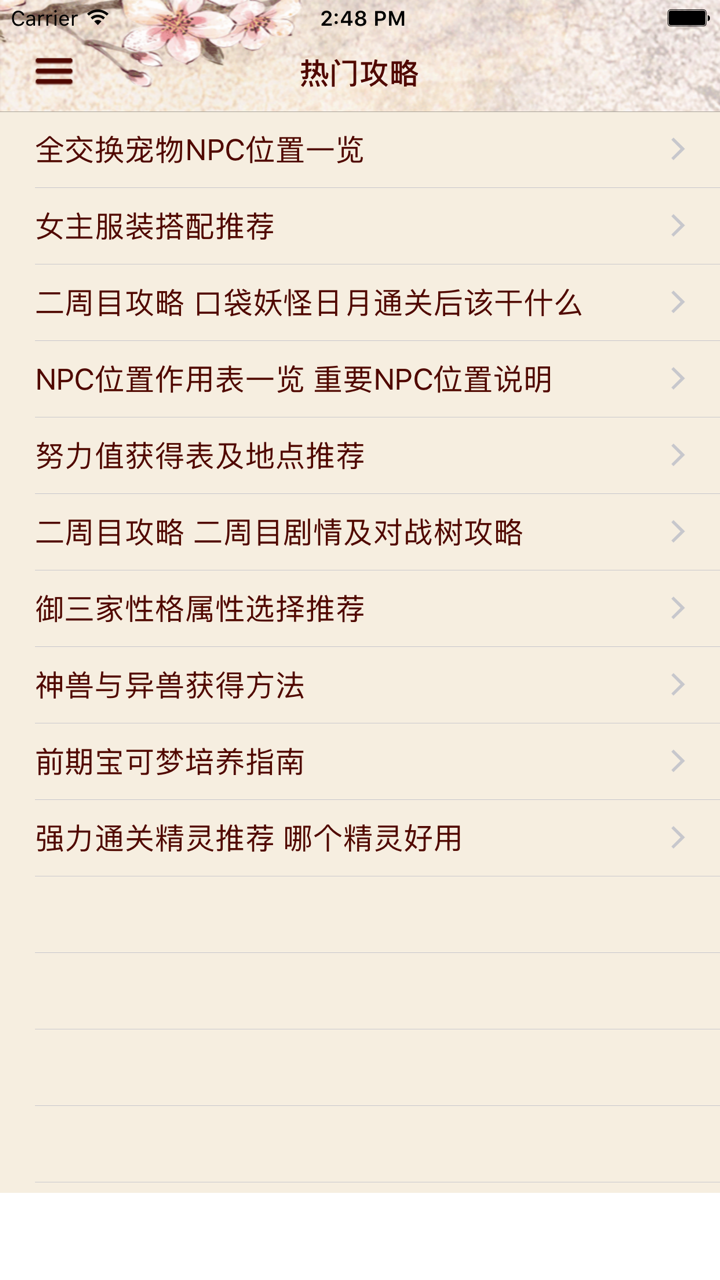Expand the chevron next to 全交换宠物NPC位置一览
720x1280 pixels.
pos(680,150)
